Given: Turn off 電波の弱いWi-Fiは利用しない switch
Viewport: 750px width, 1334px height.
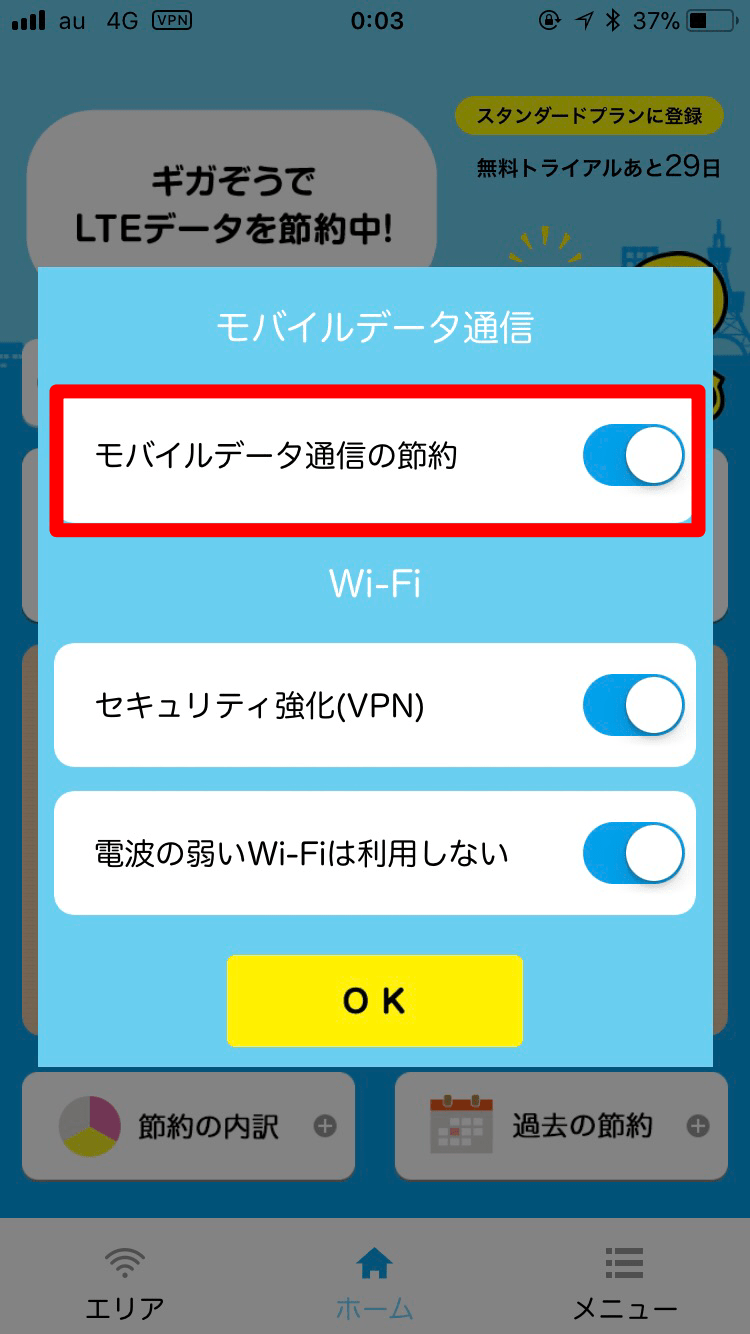Looking at the screenshot, I should (x=633, y=853).
